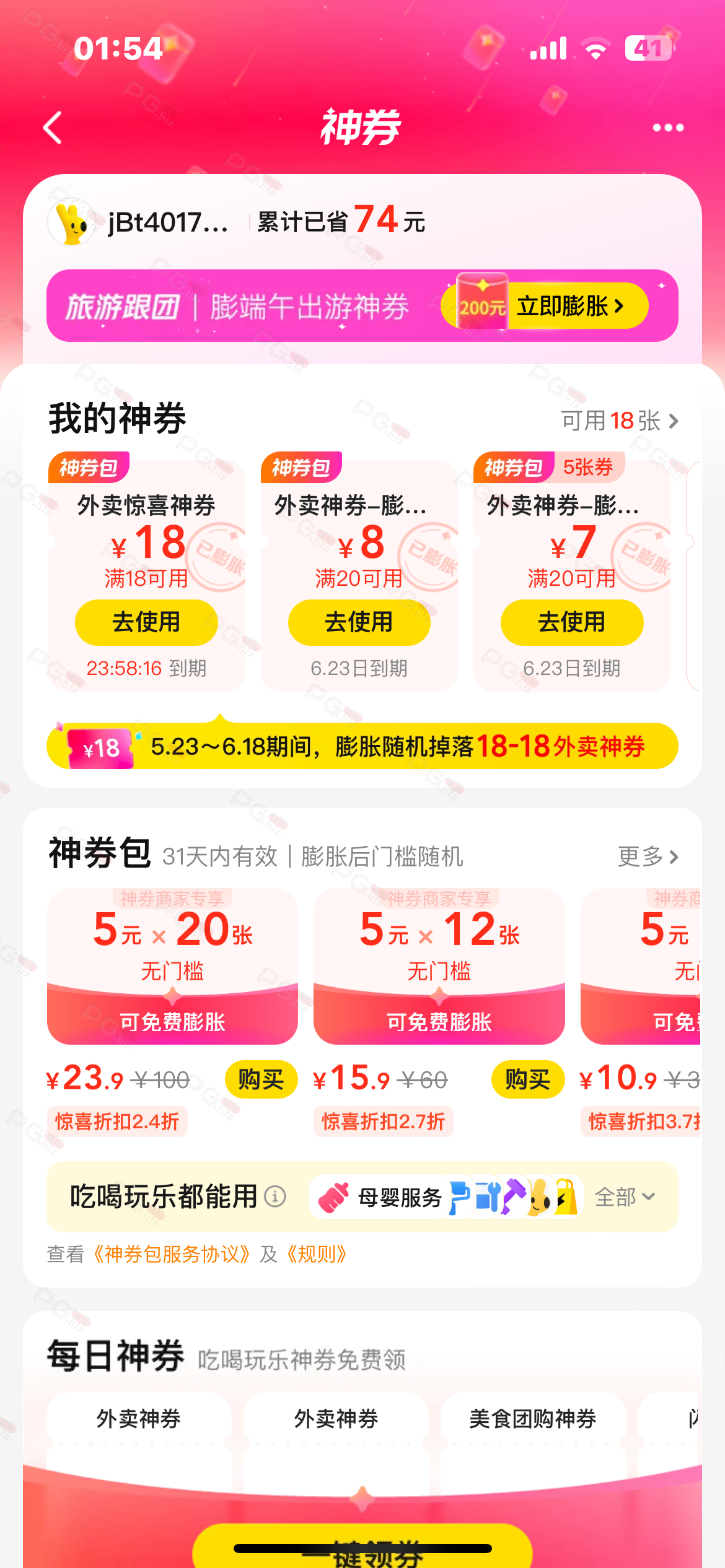Buy the ¥23.9 coupon pack
This screenshot has height=1568, width=725.
click(x=261, y=1079)
